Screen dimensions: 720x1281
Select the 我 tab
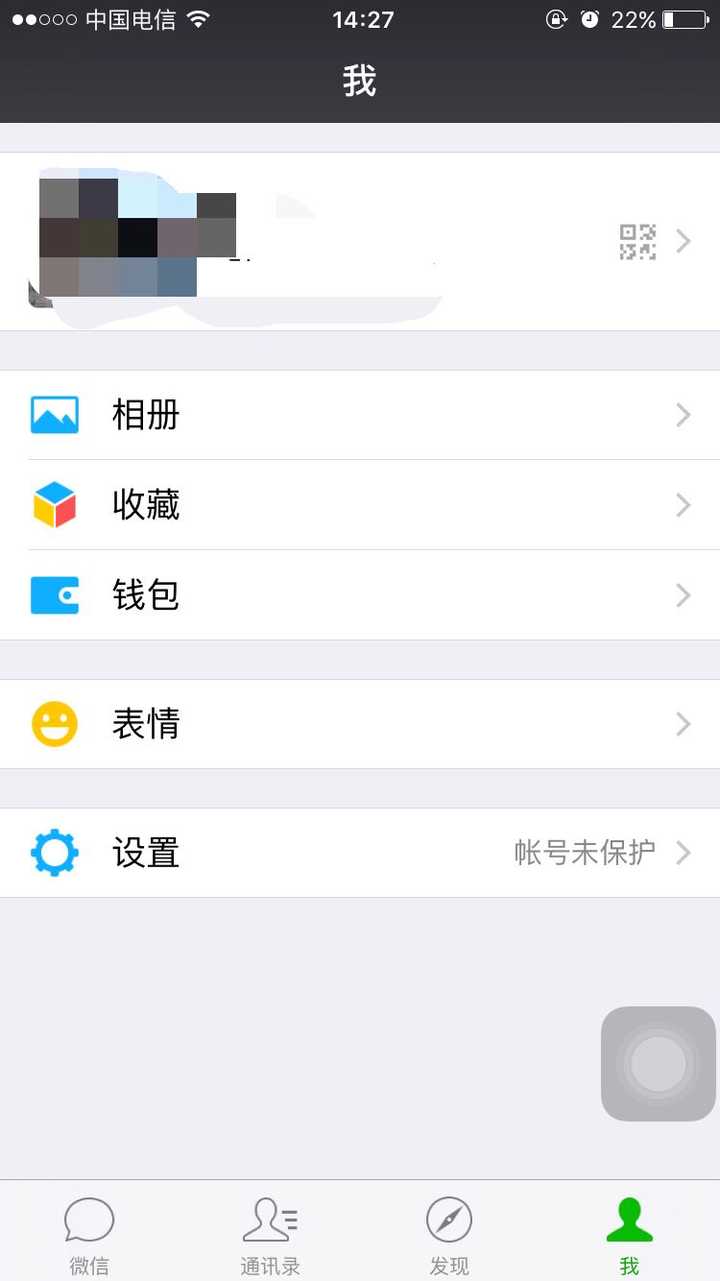[629, 1234]
